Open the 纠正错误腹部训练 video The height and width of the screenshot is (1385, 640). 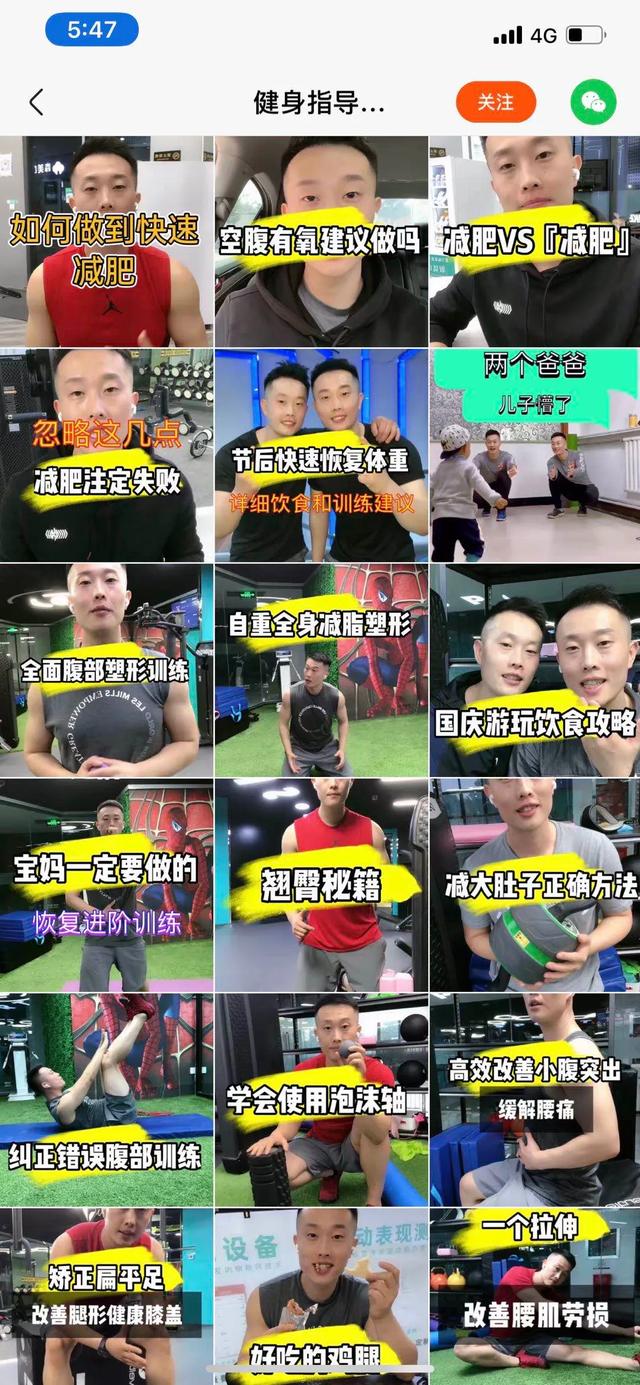click(x=106, y=1100)
